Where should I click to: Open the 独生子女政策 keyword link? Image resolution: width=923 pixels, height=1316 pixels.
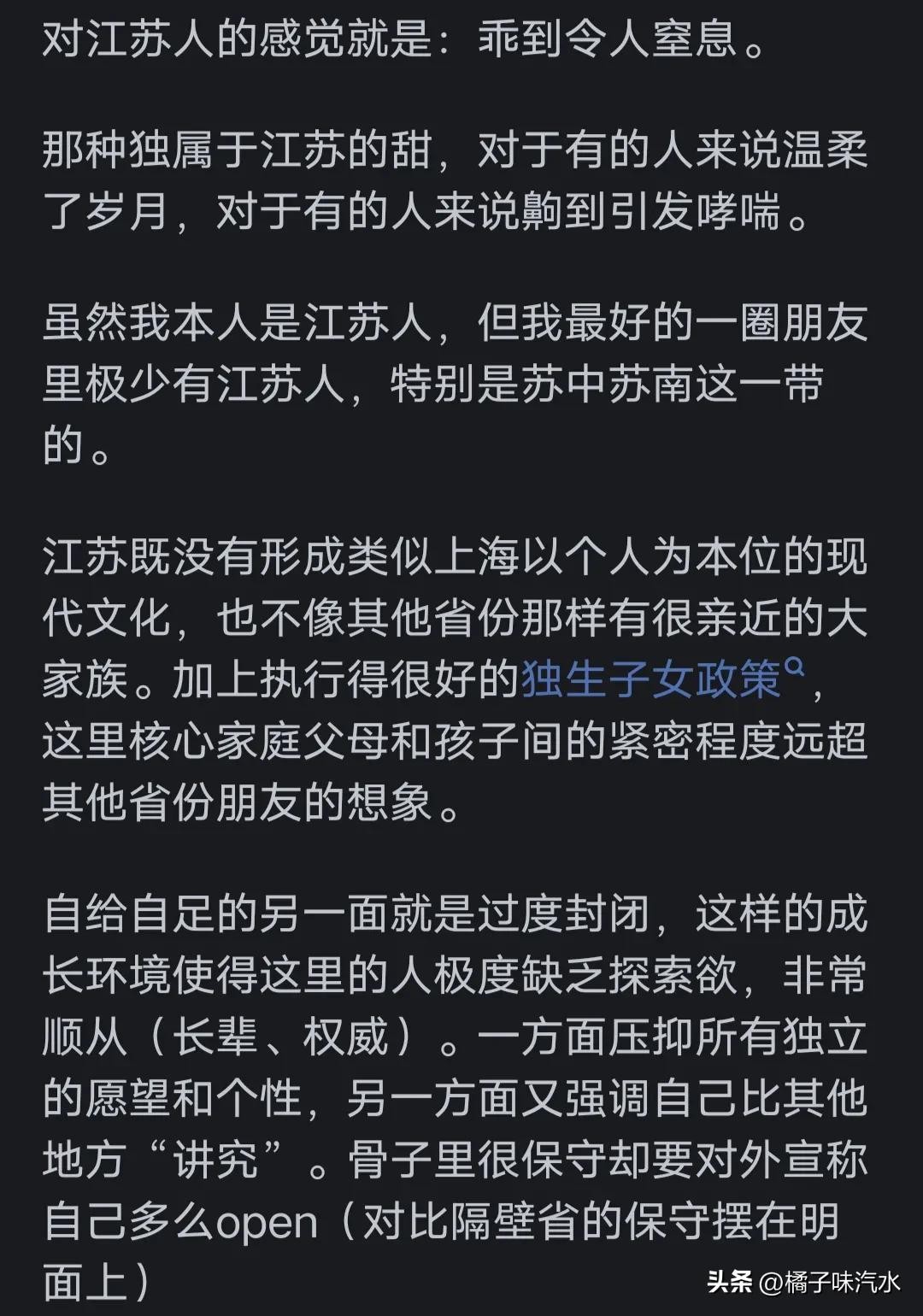(x=652, y=681)
